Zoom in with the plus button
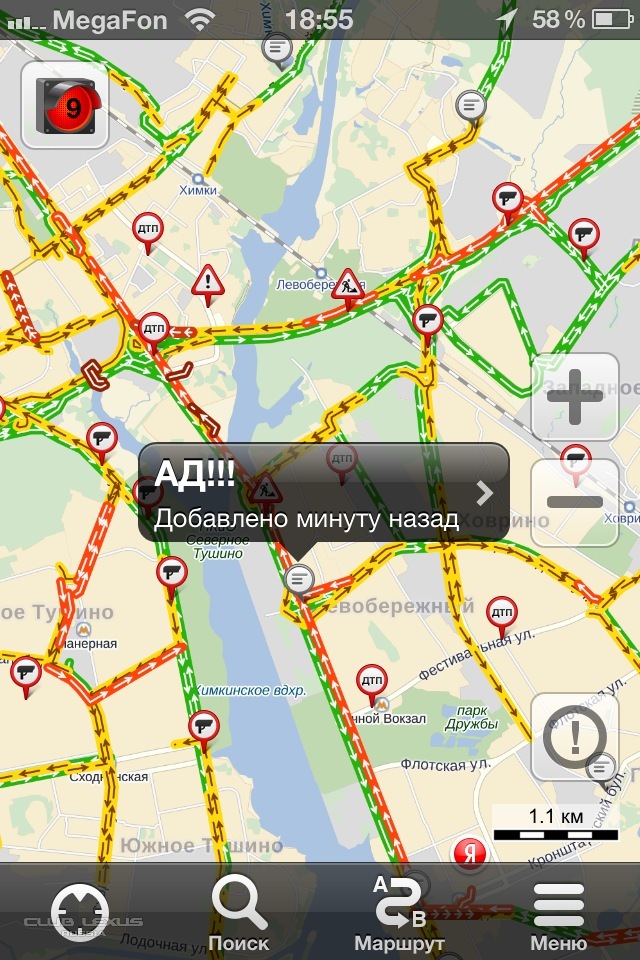640x960 pixels. [x=574, y=397]
